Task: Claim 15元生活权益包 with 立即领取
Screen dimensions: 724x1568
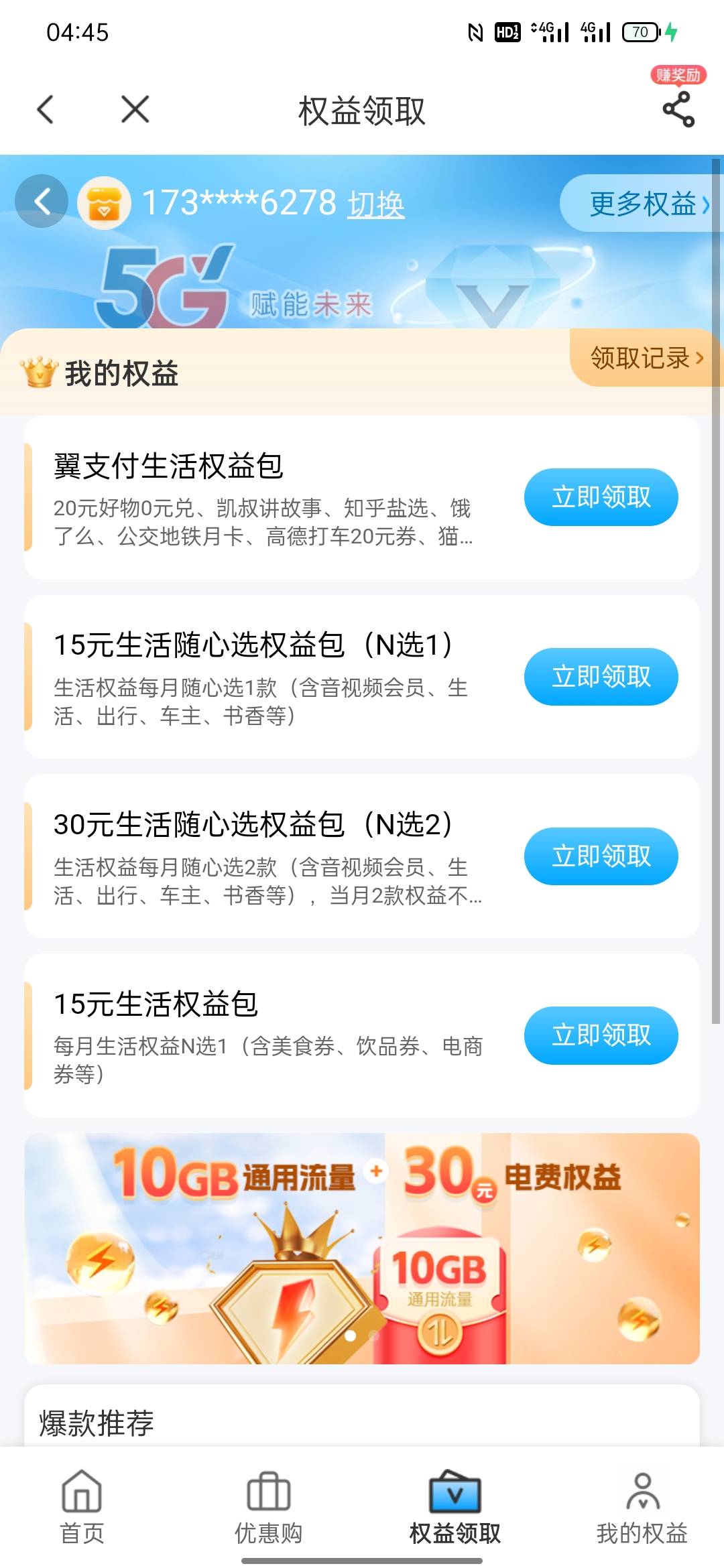Action: 601,1035
